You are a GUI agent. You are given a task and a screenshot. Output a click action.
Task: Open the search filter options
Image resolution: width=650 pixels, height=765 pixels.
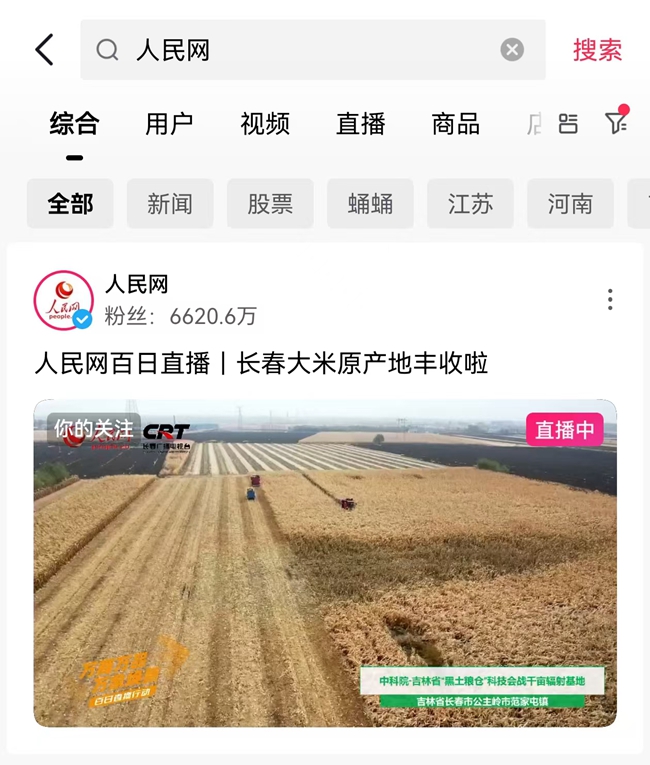pos(616,123)
